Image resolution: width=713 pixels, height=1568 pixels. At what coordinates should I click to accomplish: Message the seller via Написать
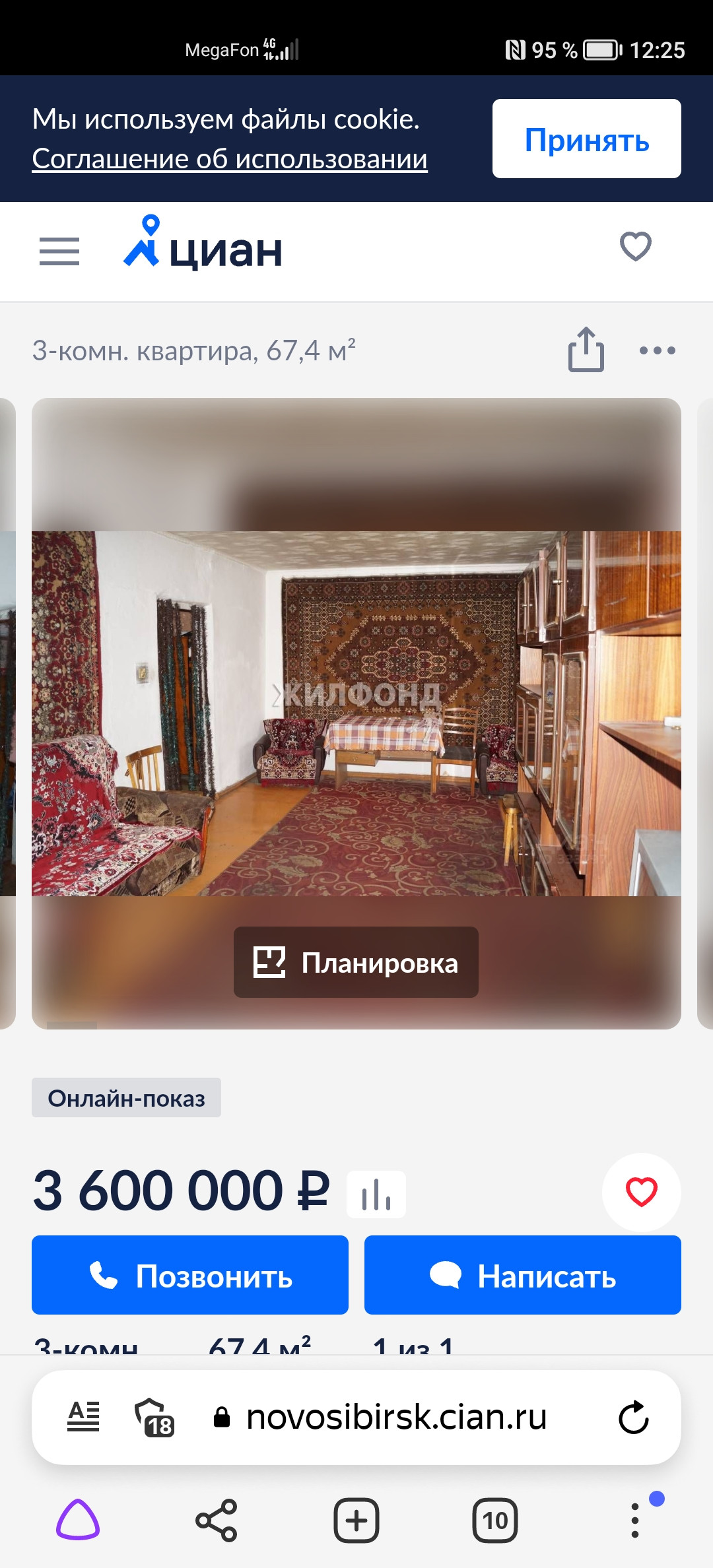click(522, 1275)
